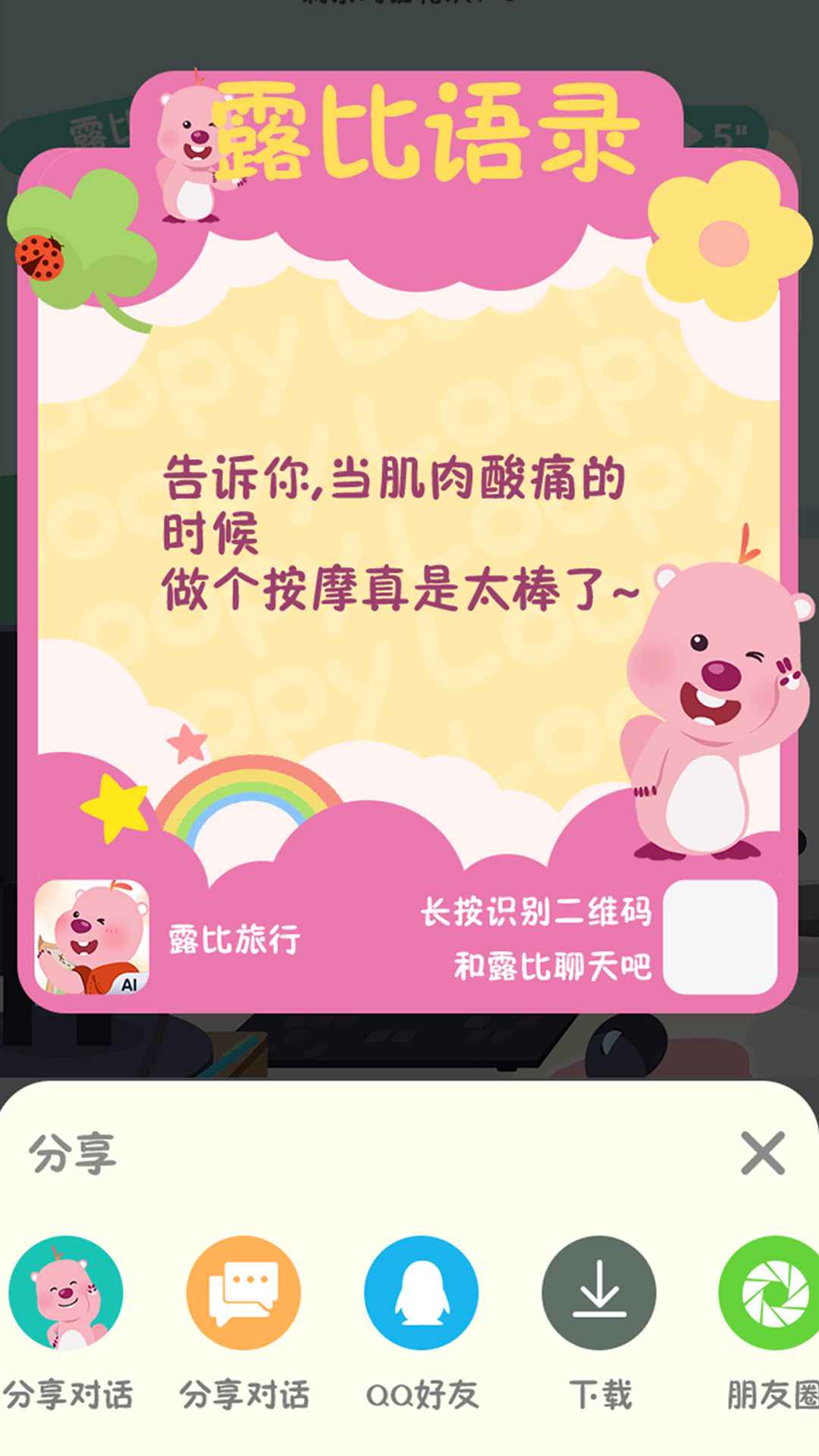Image resolution: width=819 pixels, height=1456 pixels.
Task: Download the quote card via 下载
Action: click(x=599, y=1293)
